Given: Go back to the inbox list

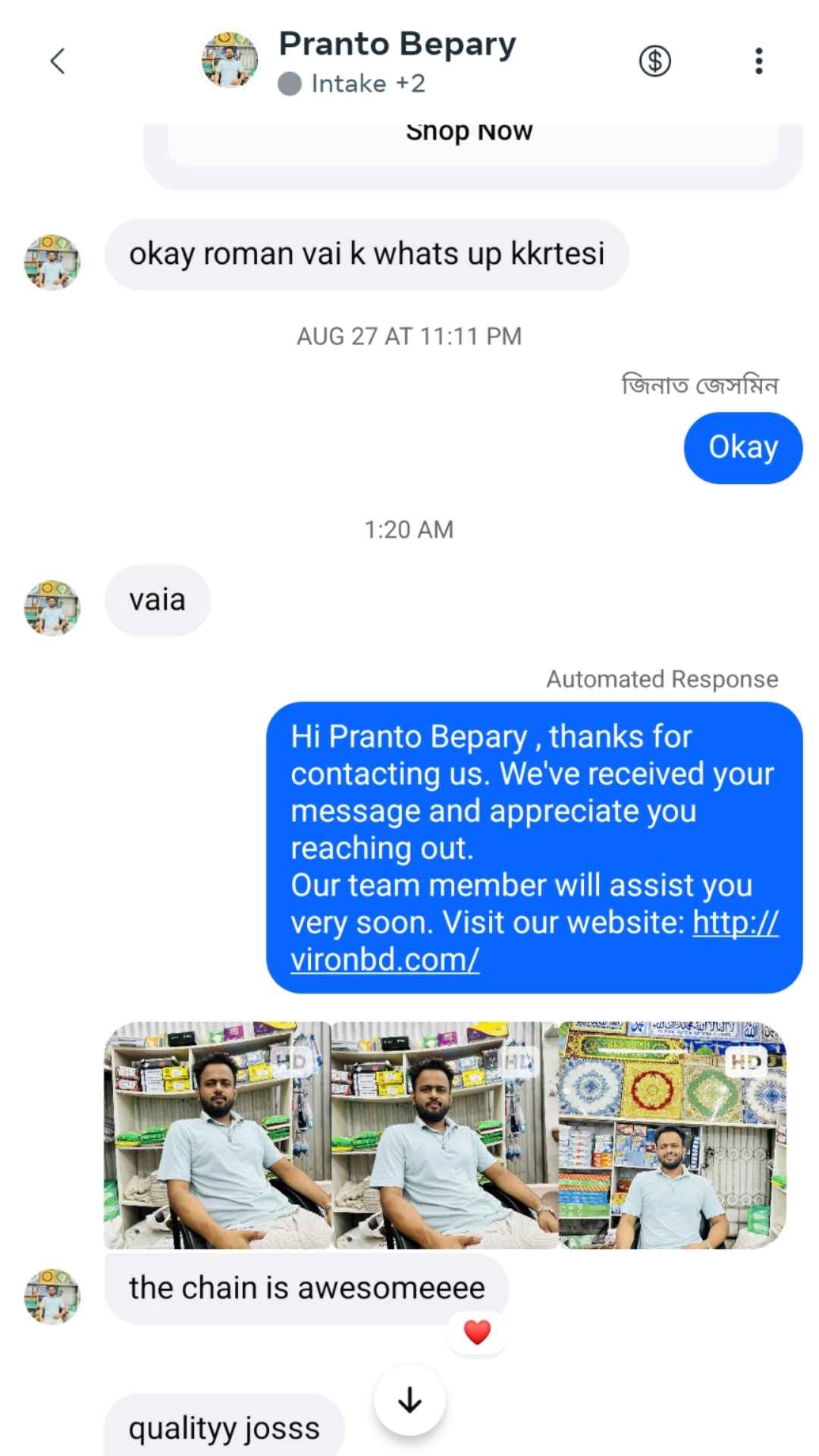Looking at the screenshot, I should tap(58, 61).
